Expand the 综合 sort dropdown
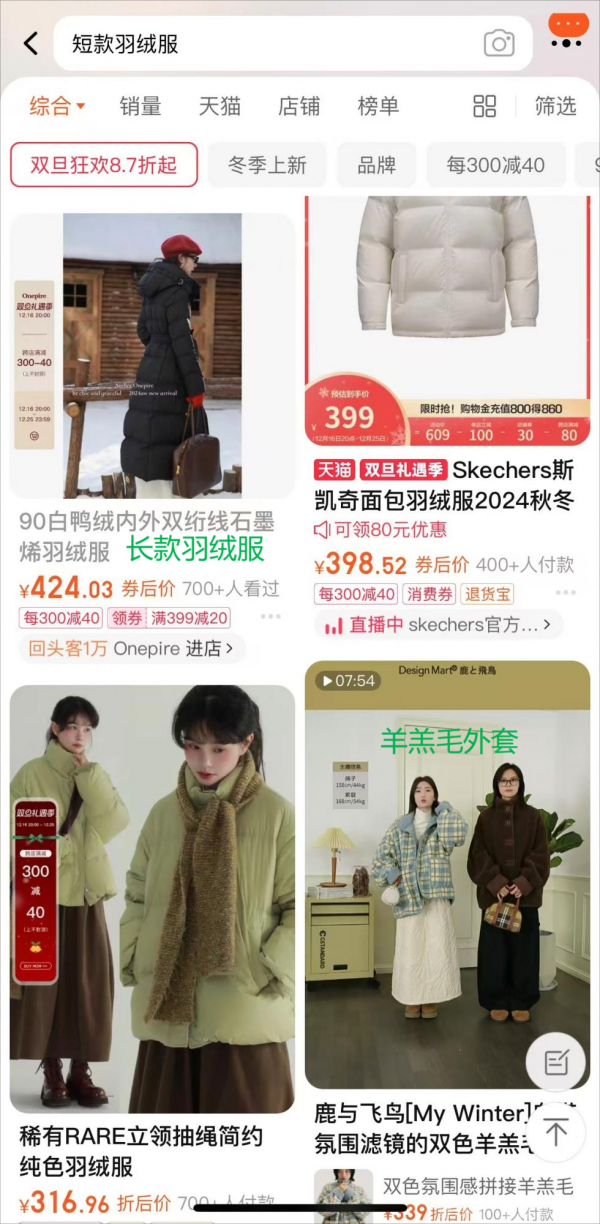The height and width of the screenshot is (1224, 600). click(57, 106)
